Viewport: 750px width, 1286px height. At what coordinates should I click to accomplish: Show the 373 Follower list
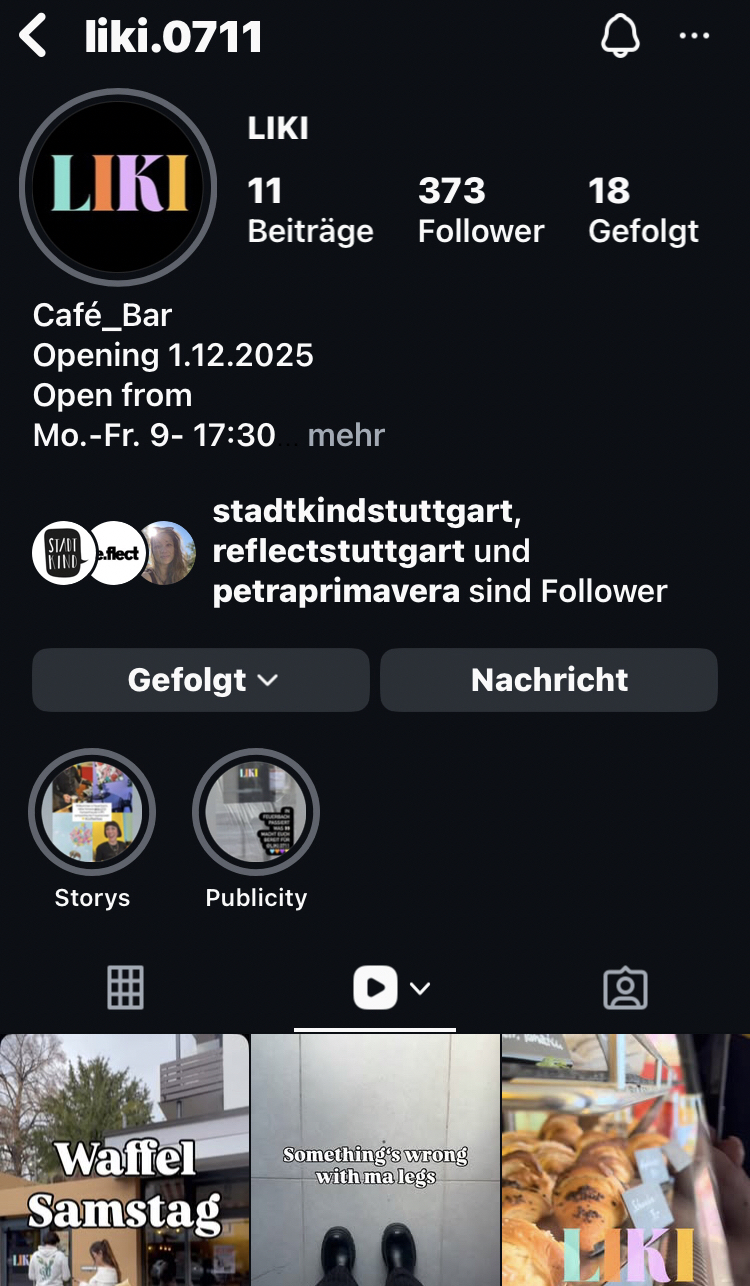[x=481, y=210]
